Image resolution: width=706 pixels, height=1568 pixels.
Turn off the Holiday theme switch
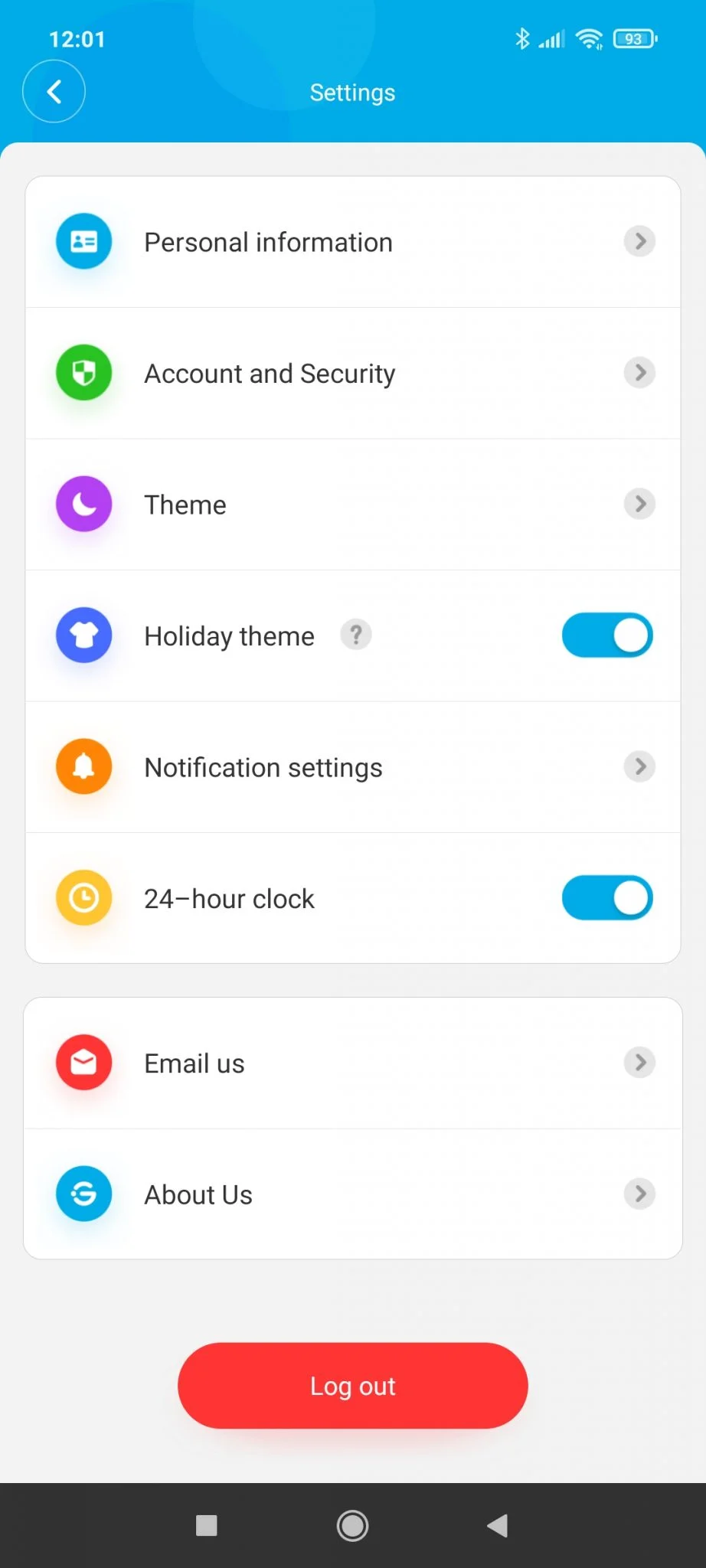pyautogui.click(x=607, y=635)
